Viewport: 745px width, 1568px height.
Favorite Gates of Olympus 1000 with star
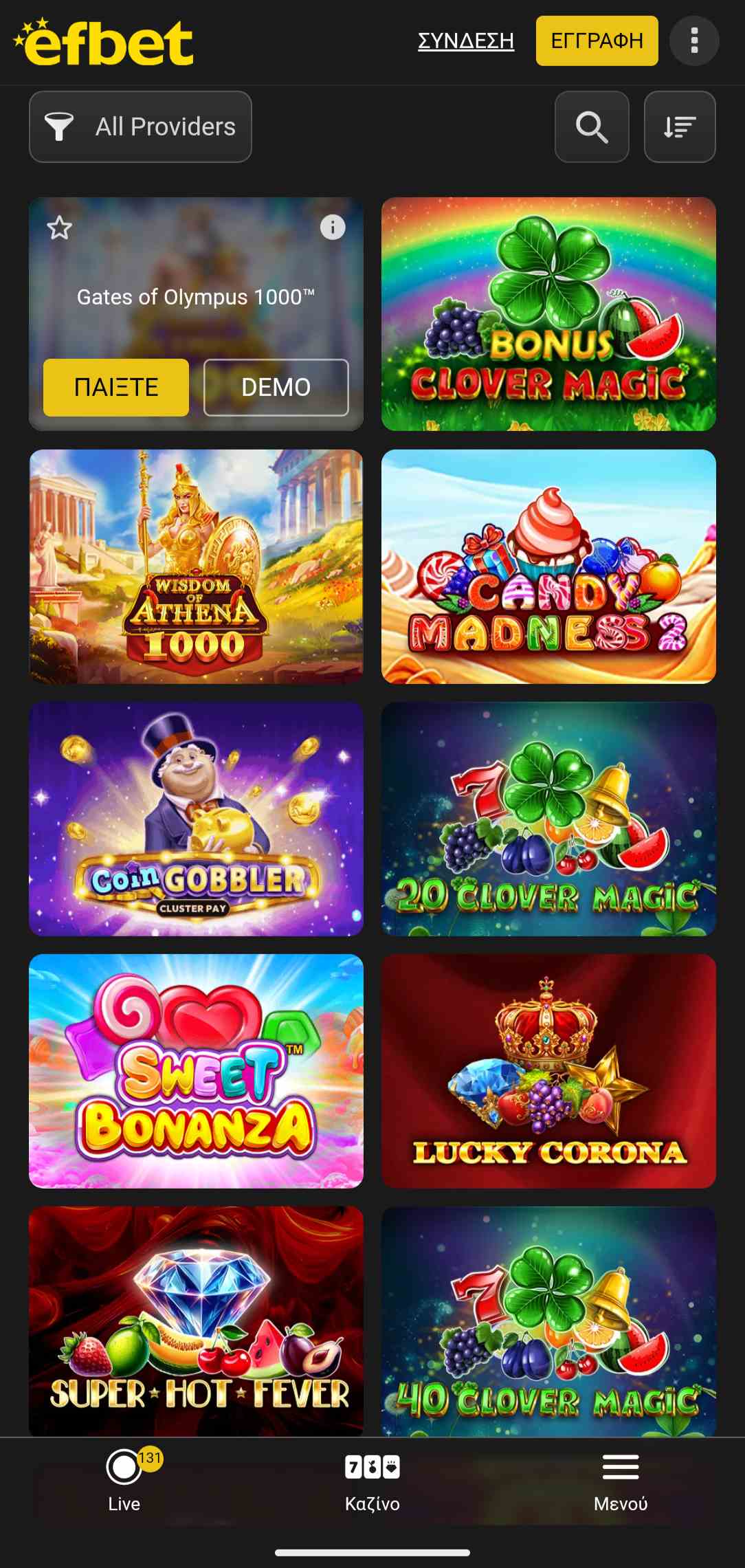click(x=60, y=228)
